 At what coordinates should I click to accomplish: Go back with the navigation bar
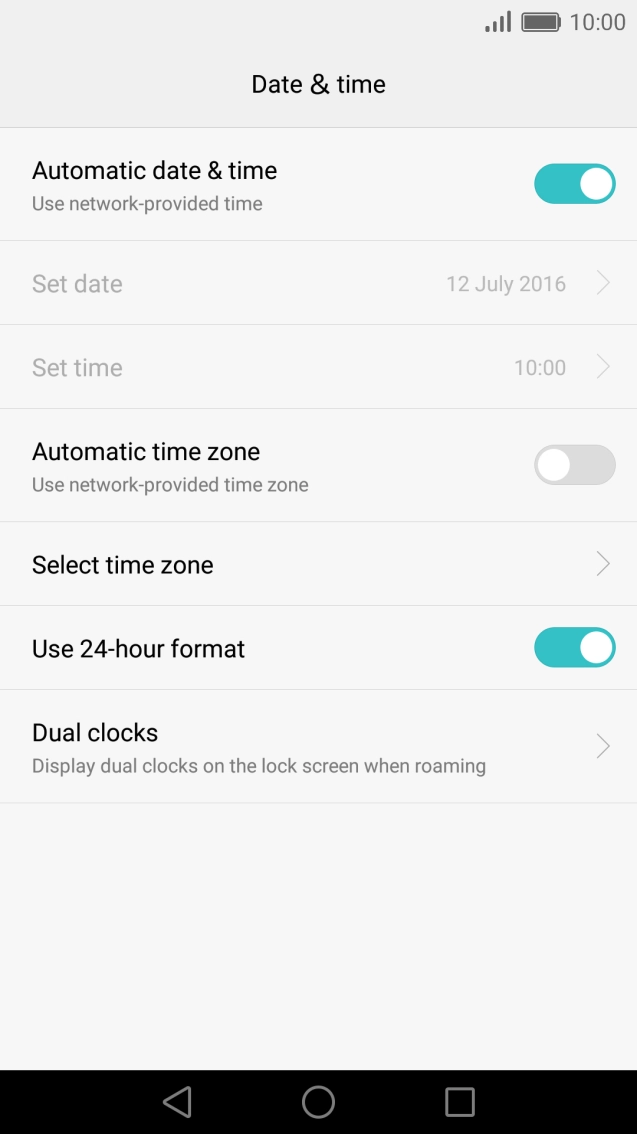177,1102
